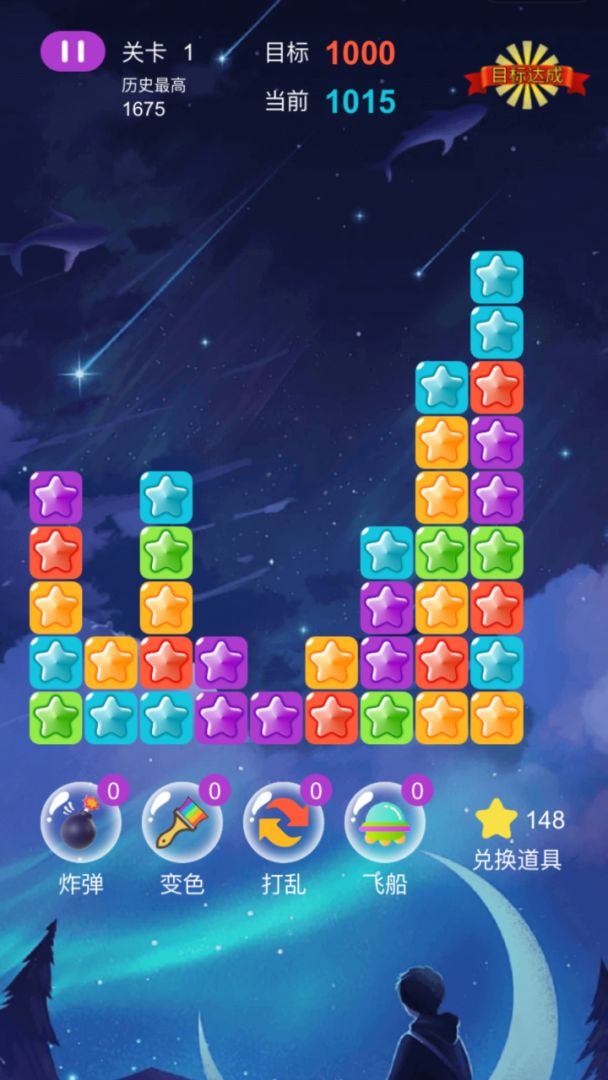Pop the orange star pair in the bottom-right corner
Screen dimensions: 608x1080
point(497,717)
